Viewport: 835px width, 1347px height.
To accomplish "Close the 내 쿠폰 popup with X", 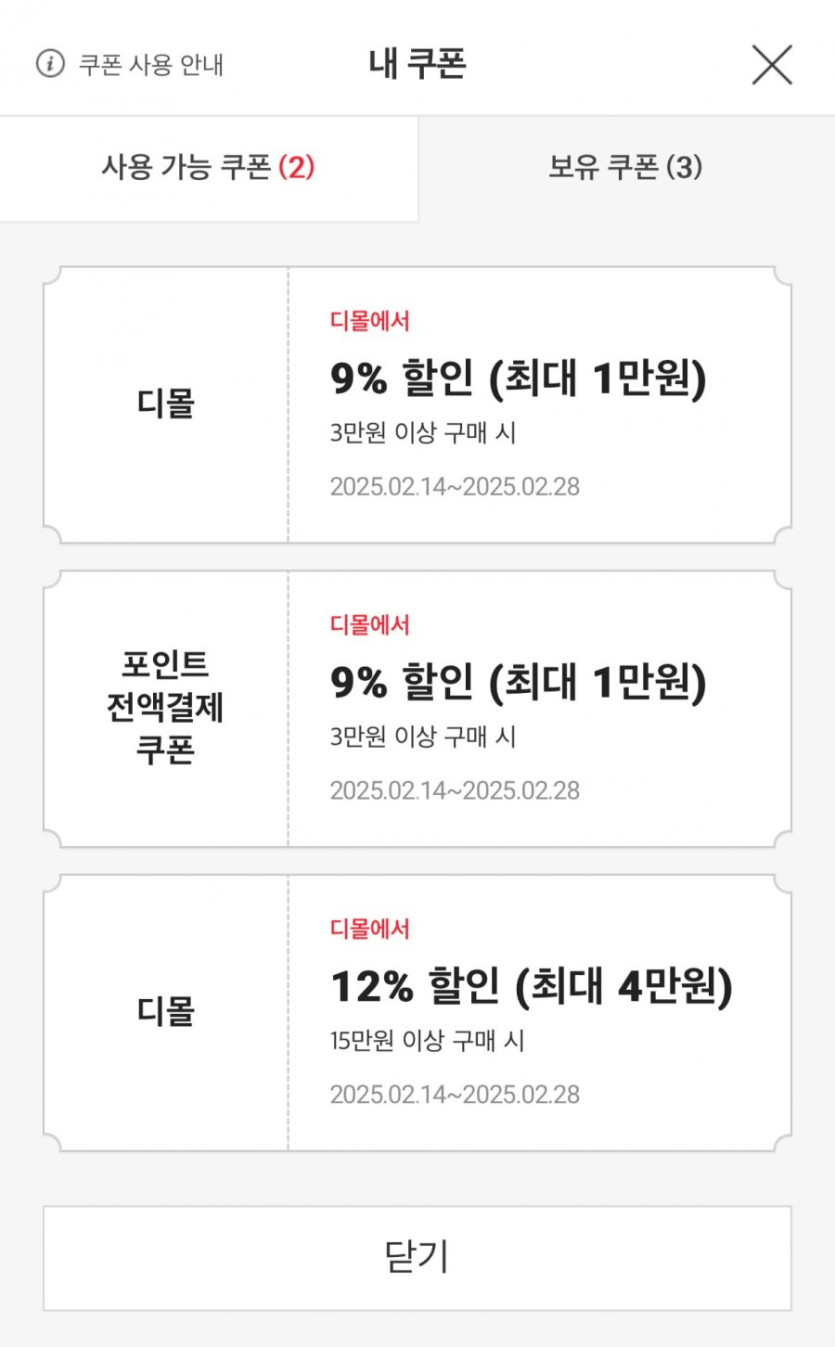I will pyautogui.click(x=771, y=65).
